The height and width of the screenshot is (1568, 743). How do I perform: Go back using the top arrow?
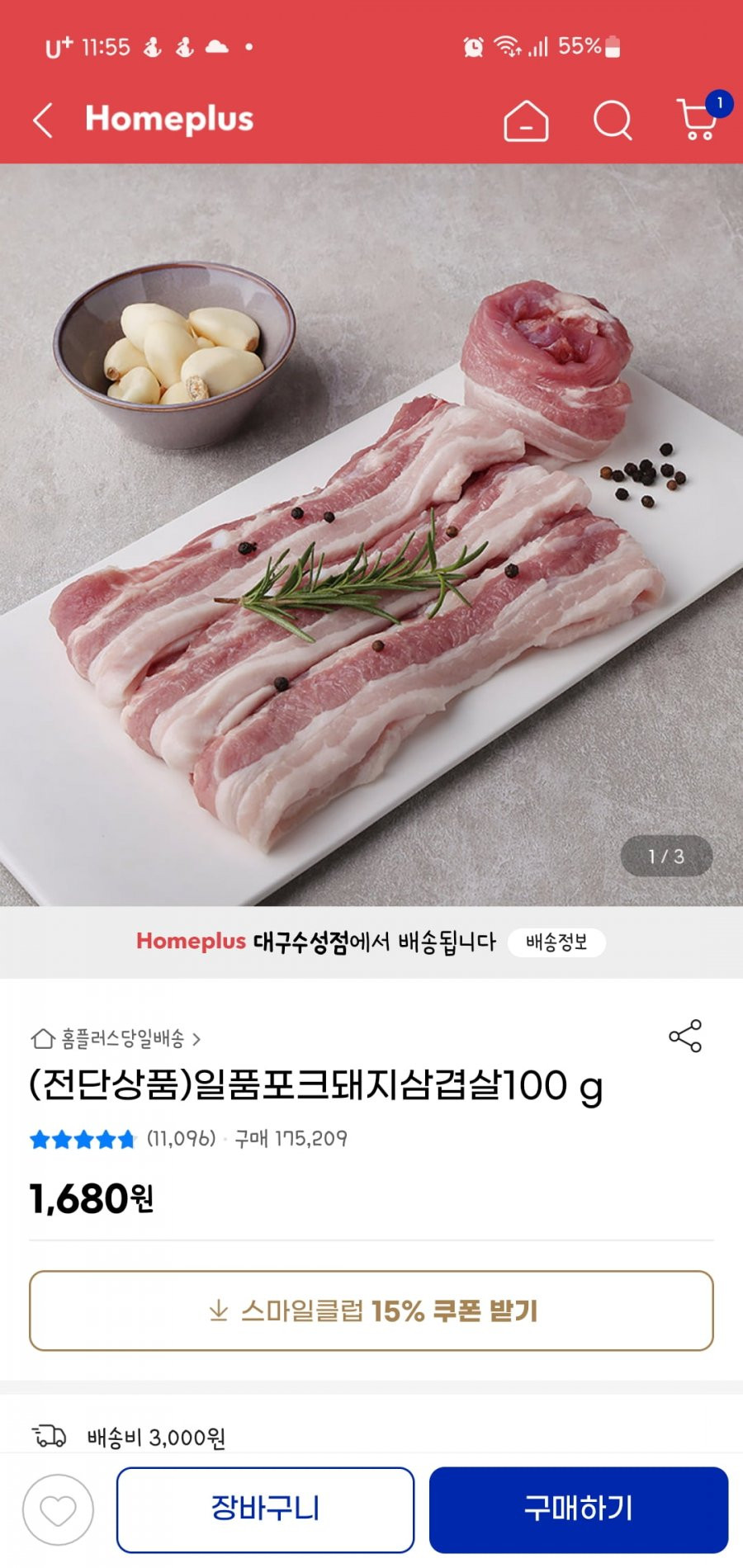[43, 120]
